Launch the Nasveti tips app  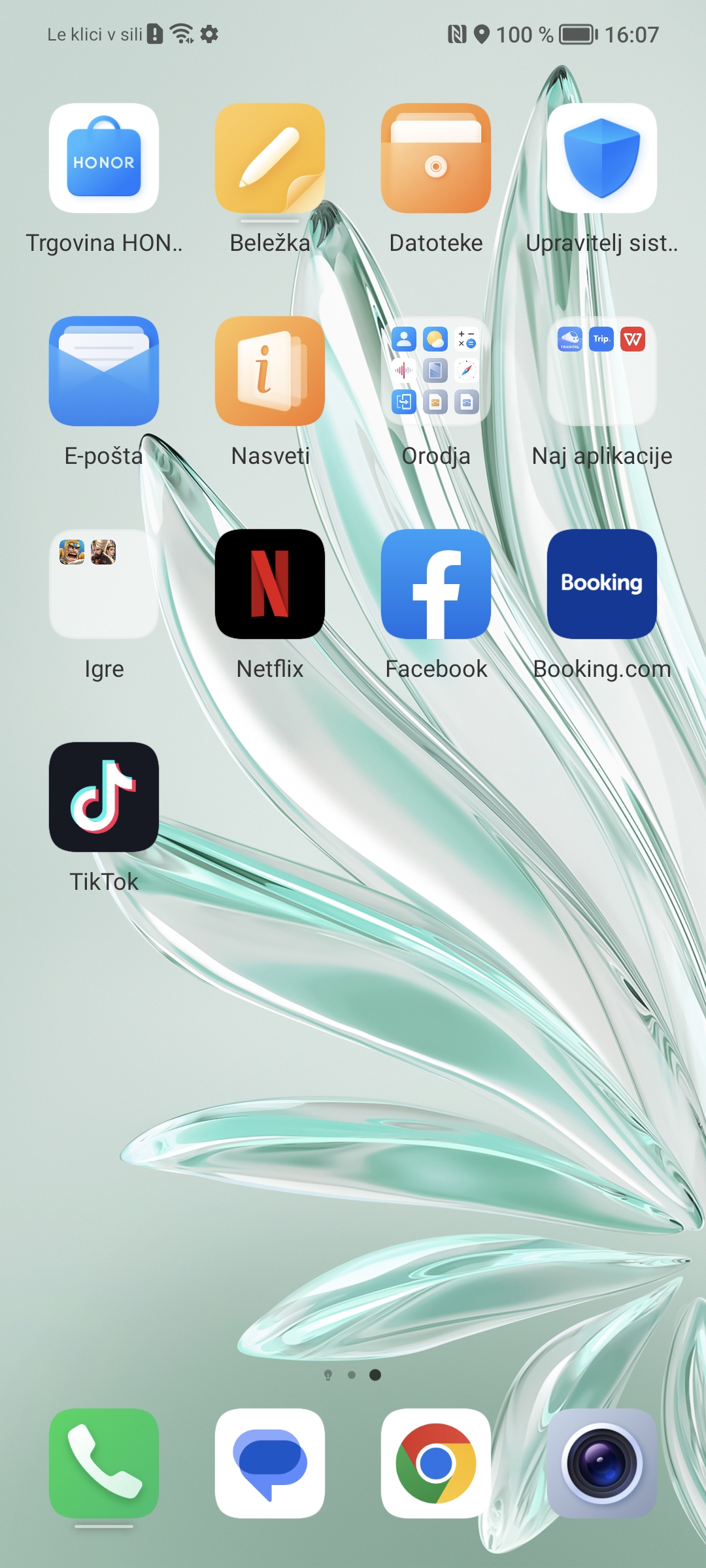(x=270, y=371)
